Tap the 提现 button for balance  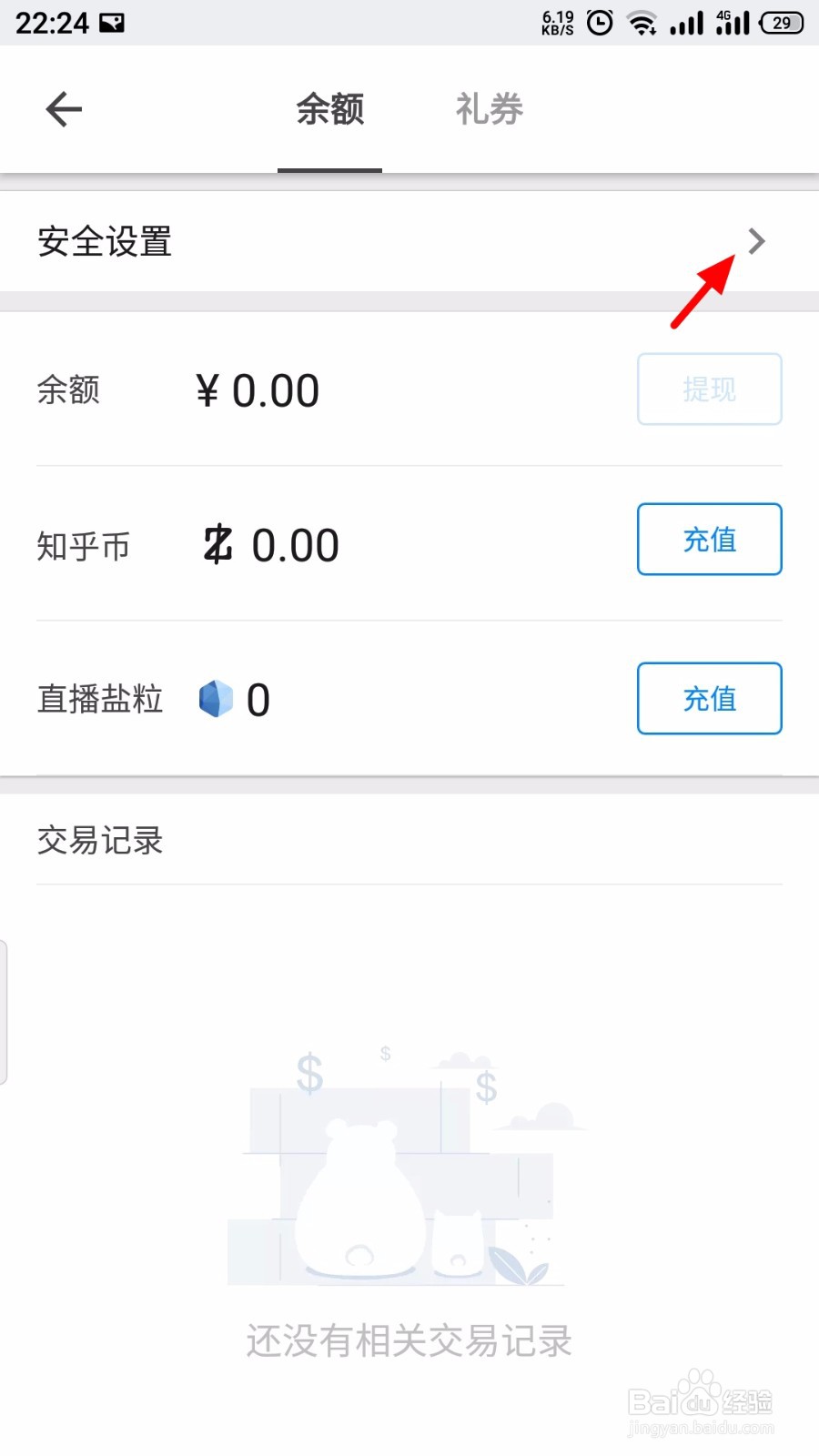click(x=709, y=389)
